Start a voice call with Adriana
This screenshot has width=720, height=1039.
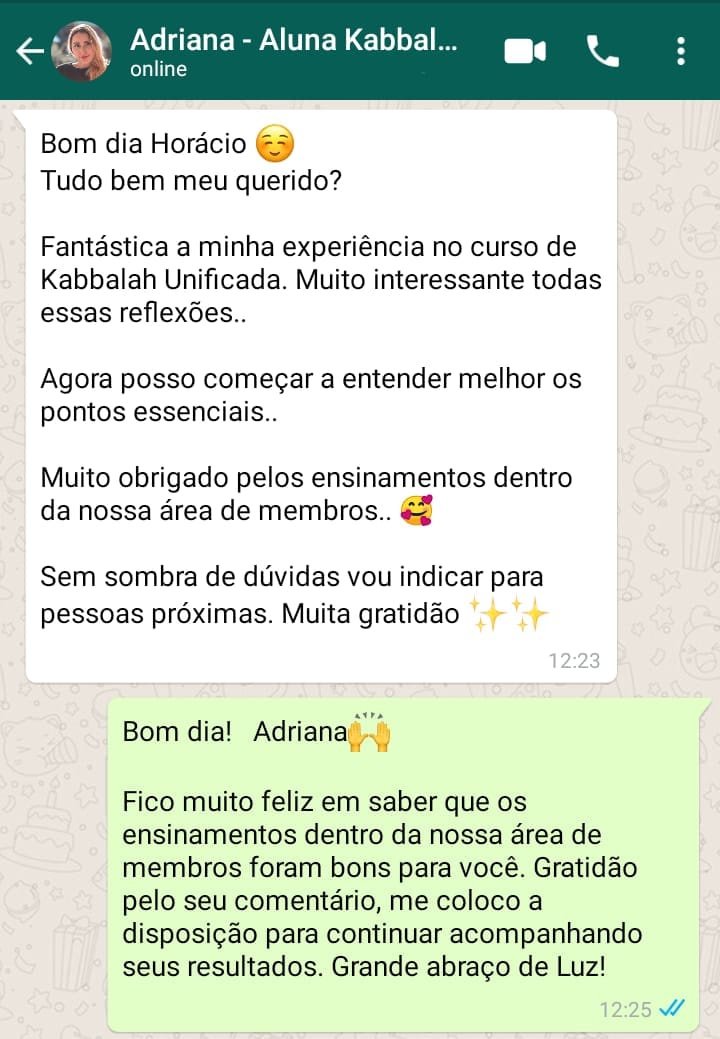pos(603,51)
